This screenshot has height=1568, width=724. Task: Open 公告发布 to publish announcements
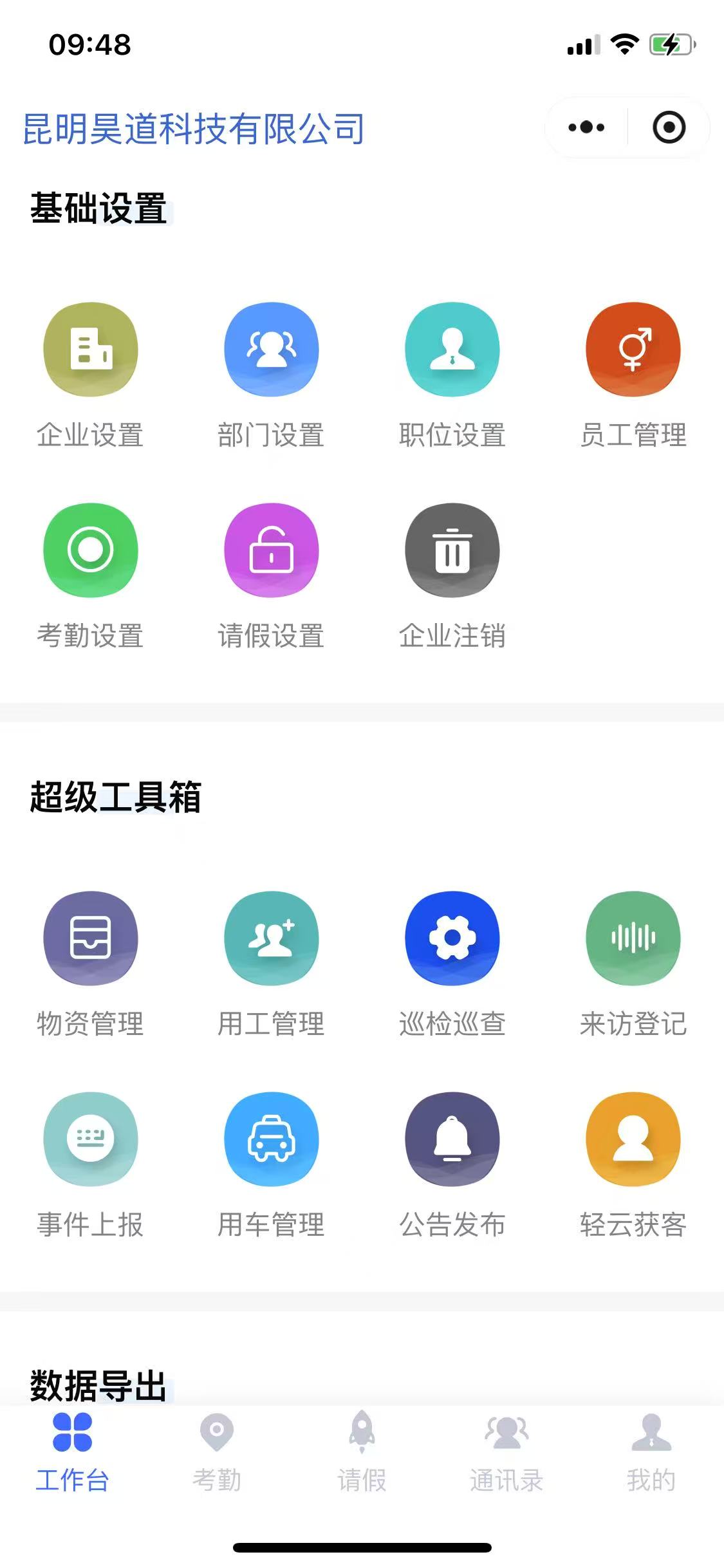[x=452, y=1139]
